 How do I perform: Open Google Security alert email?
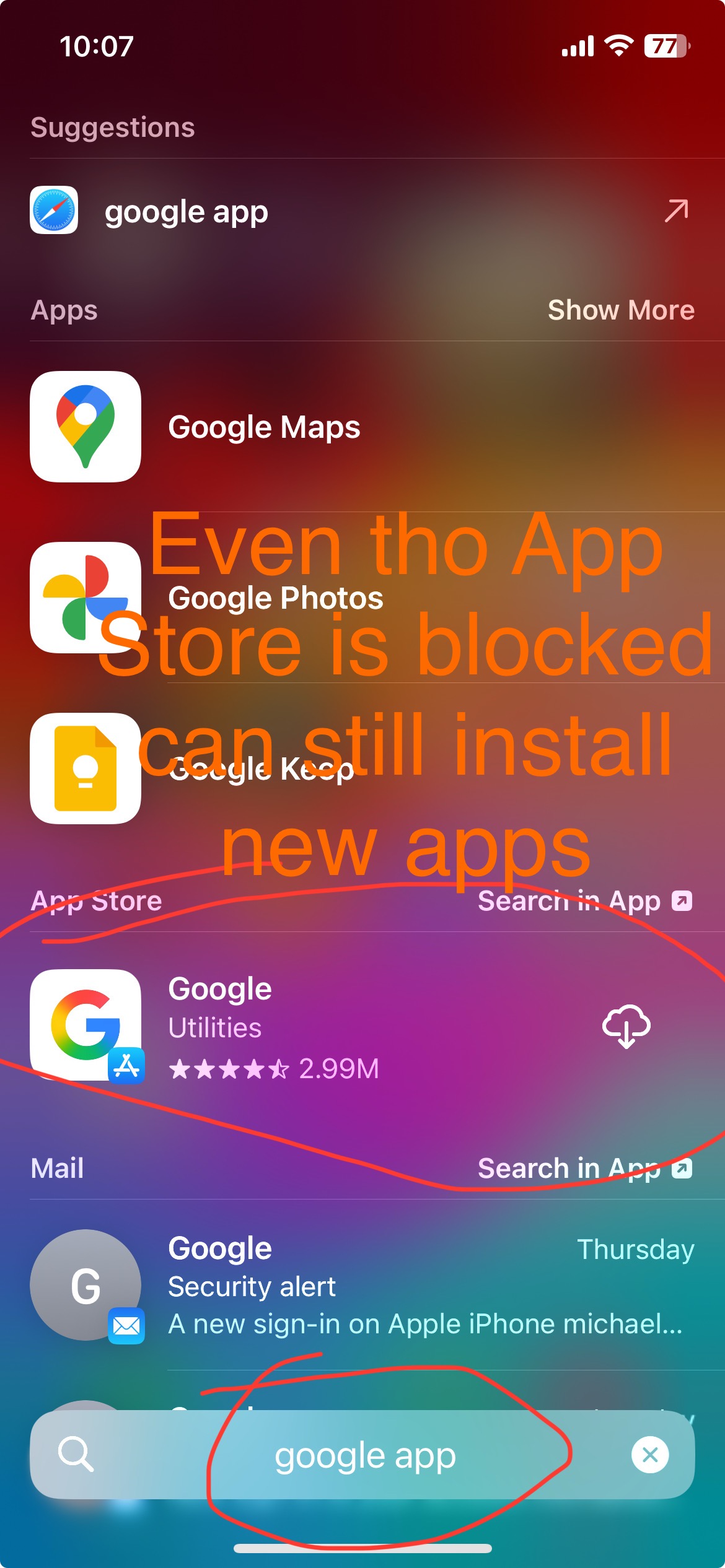362,1285
